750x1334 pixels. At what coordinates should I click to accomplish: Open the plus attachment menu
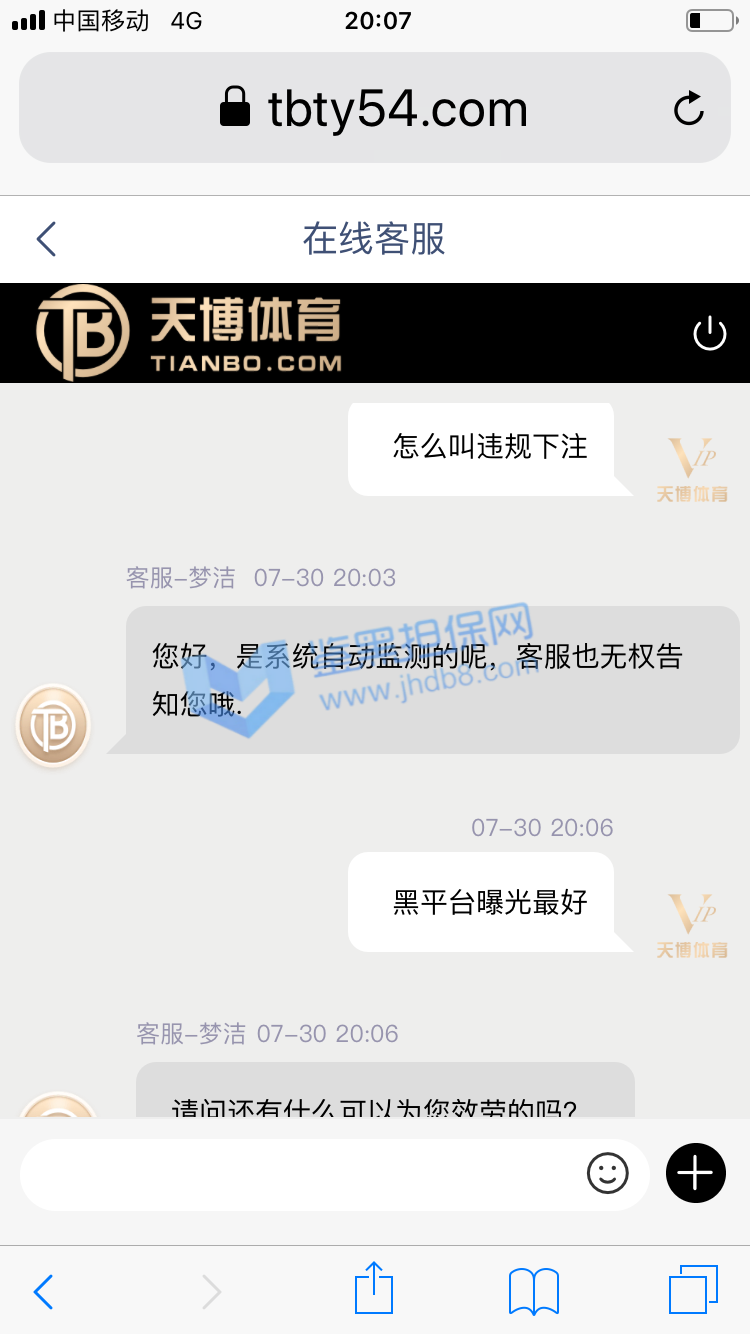[x=696, y=1173]
